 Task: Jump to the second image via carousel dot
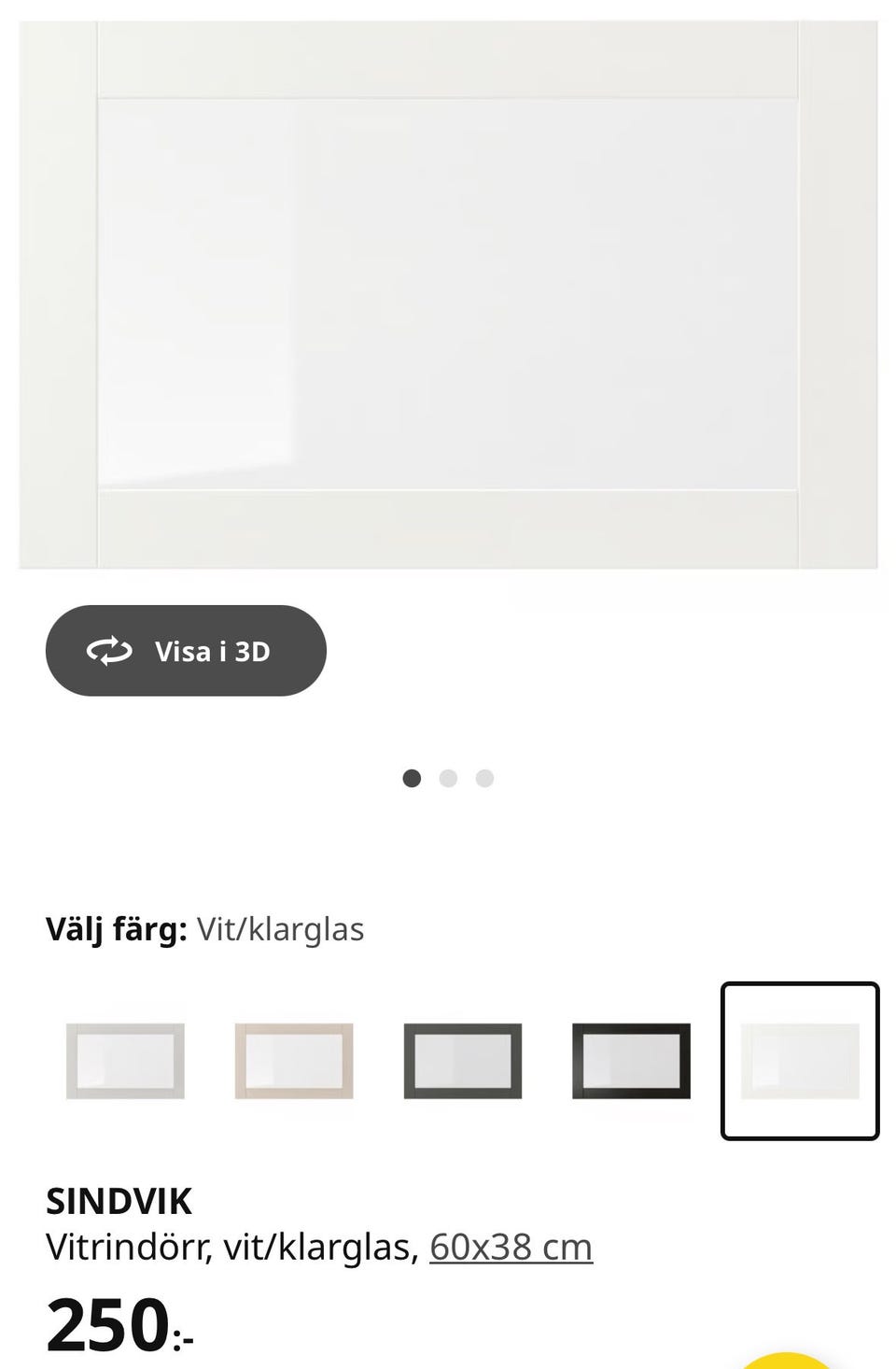click(x=448, y=778)
